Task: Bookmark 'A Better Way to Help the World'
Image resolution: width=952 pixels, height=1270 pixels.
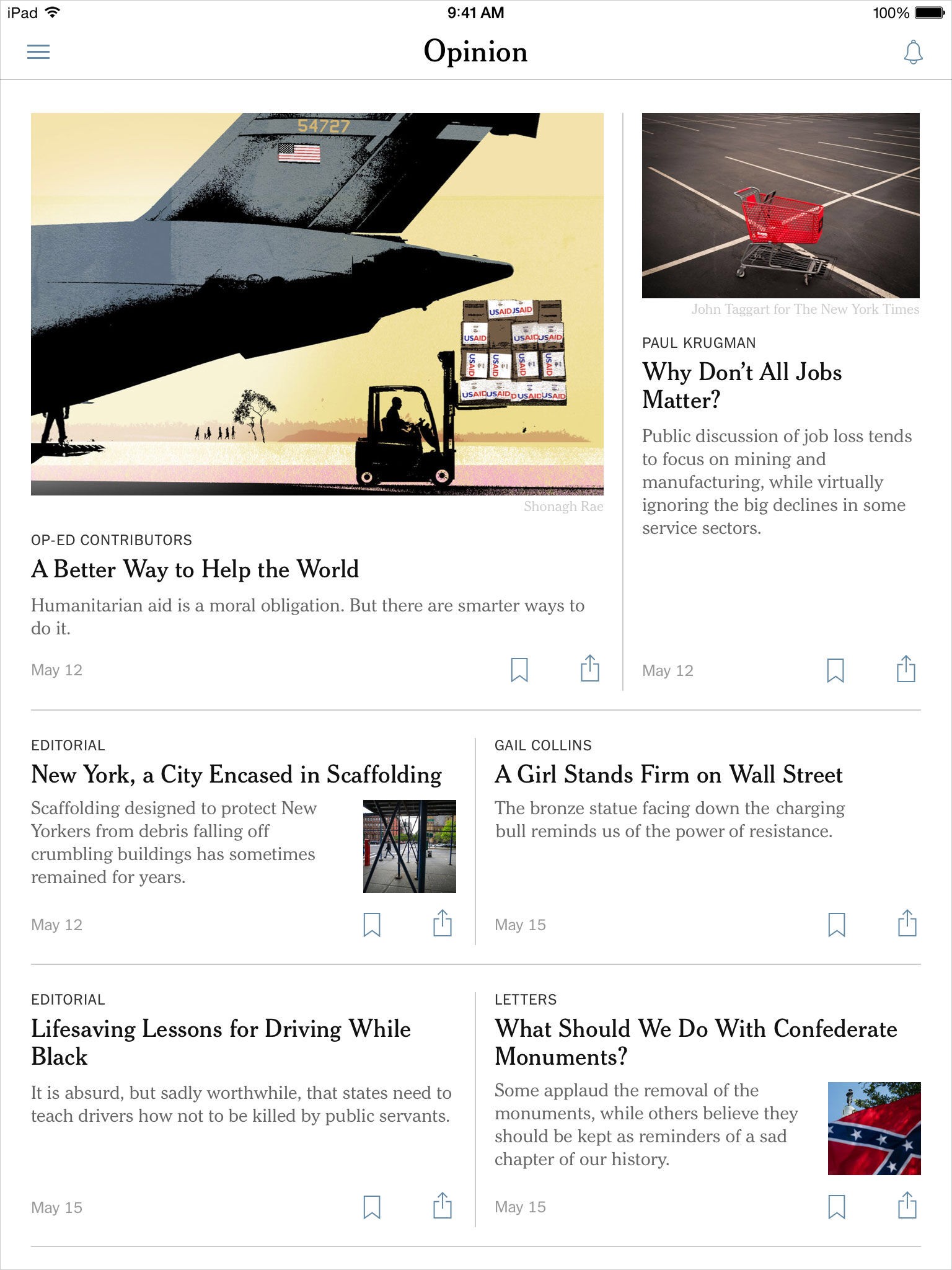Action: click(x=519, y=670)
